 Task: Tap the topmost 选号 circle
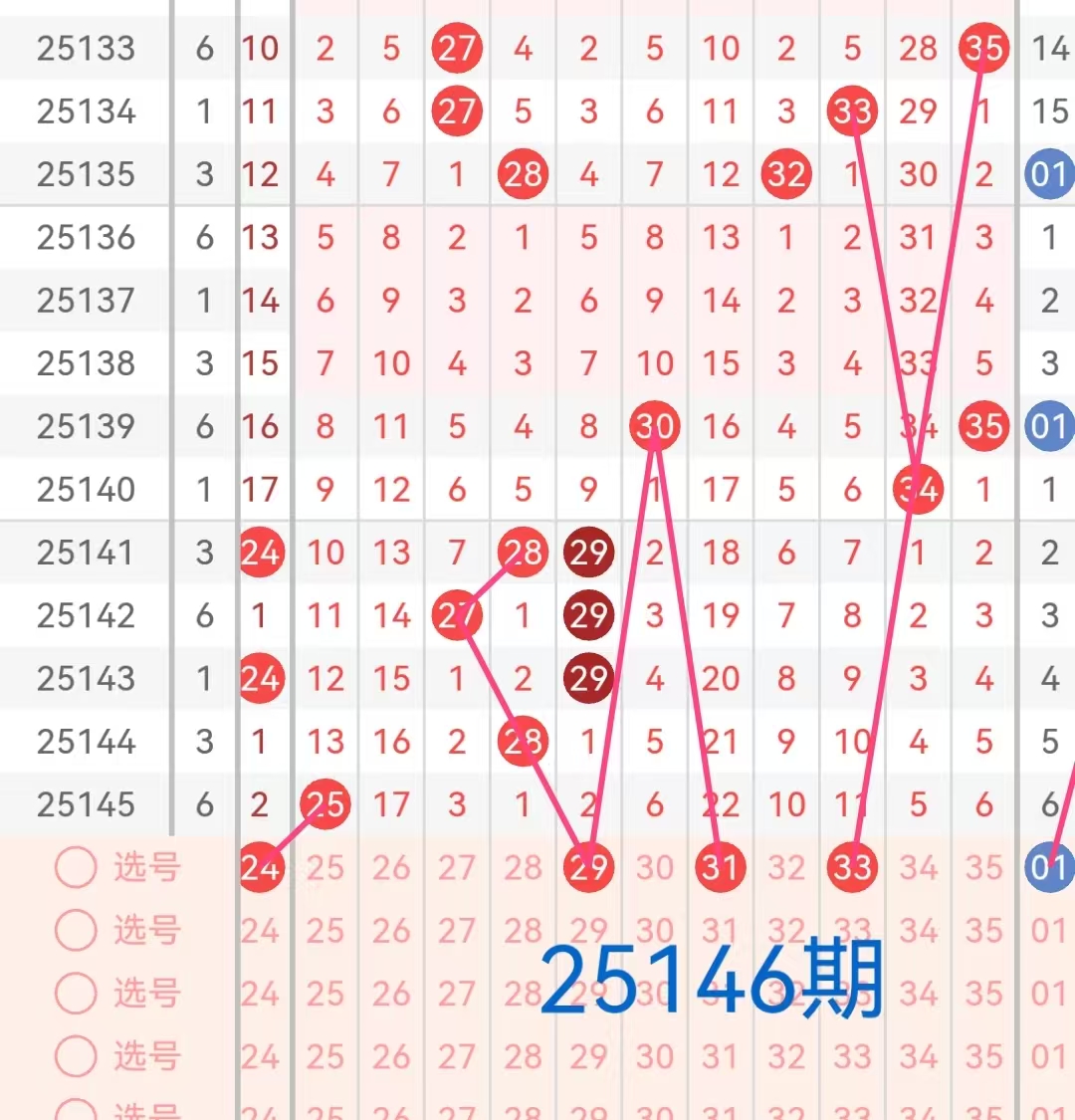click(76, 868)
